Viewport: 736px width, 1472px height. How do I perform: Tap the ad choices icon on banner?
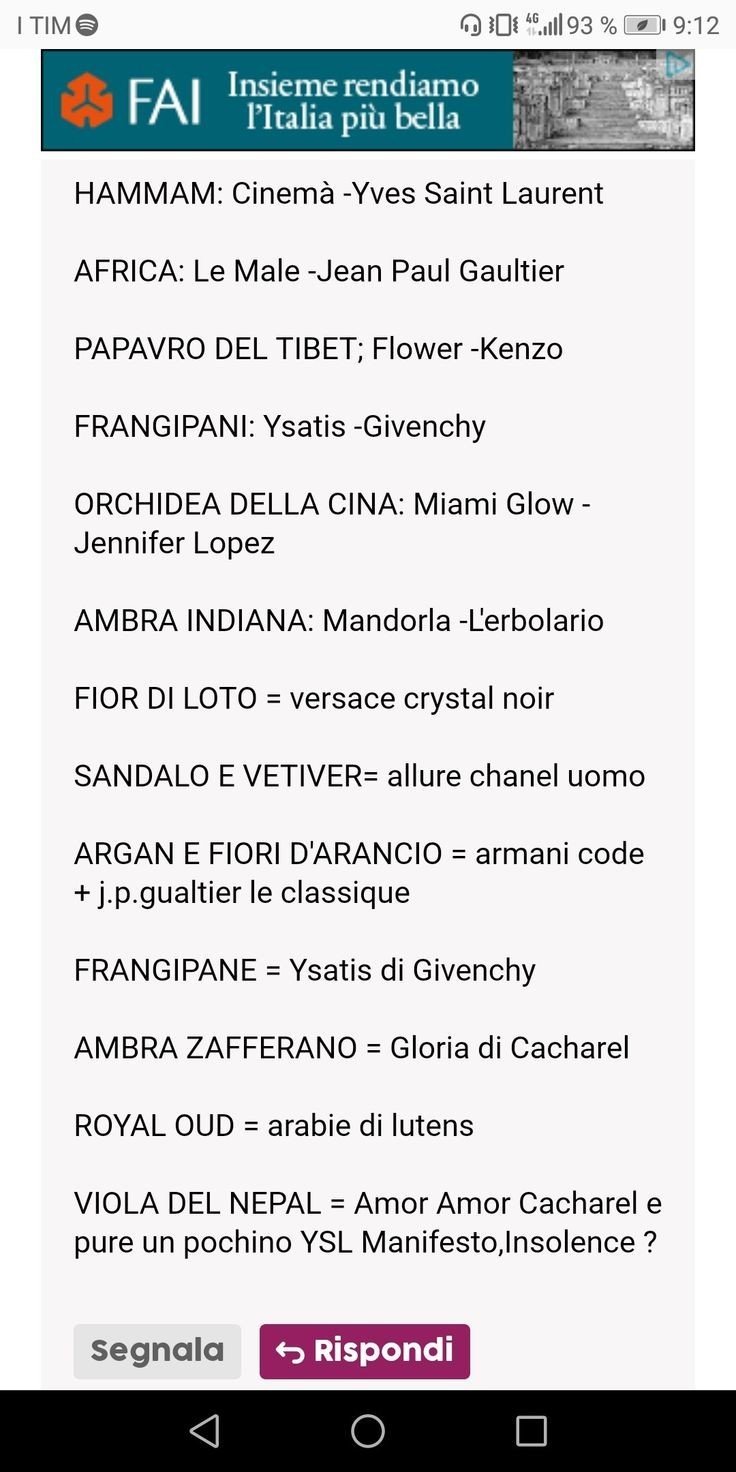679,65
